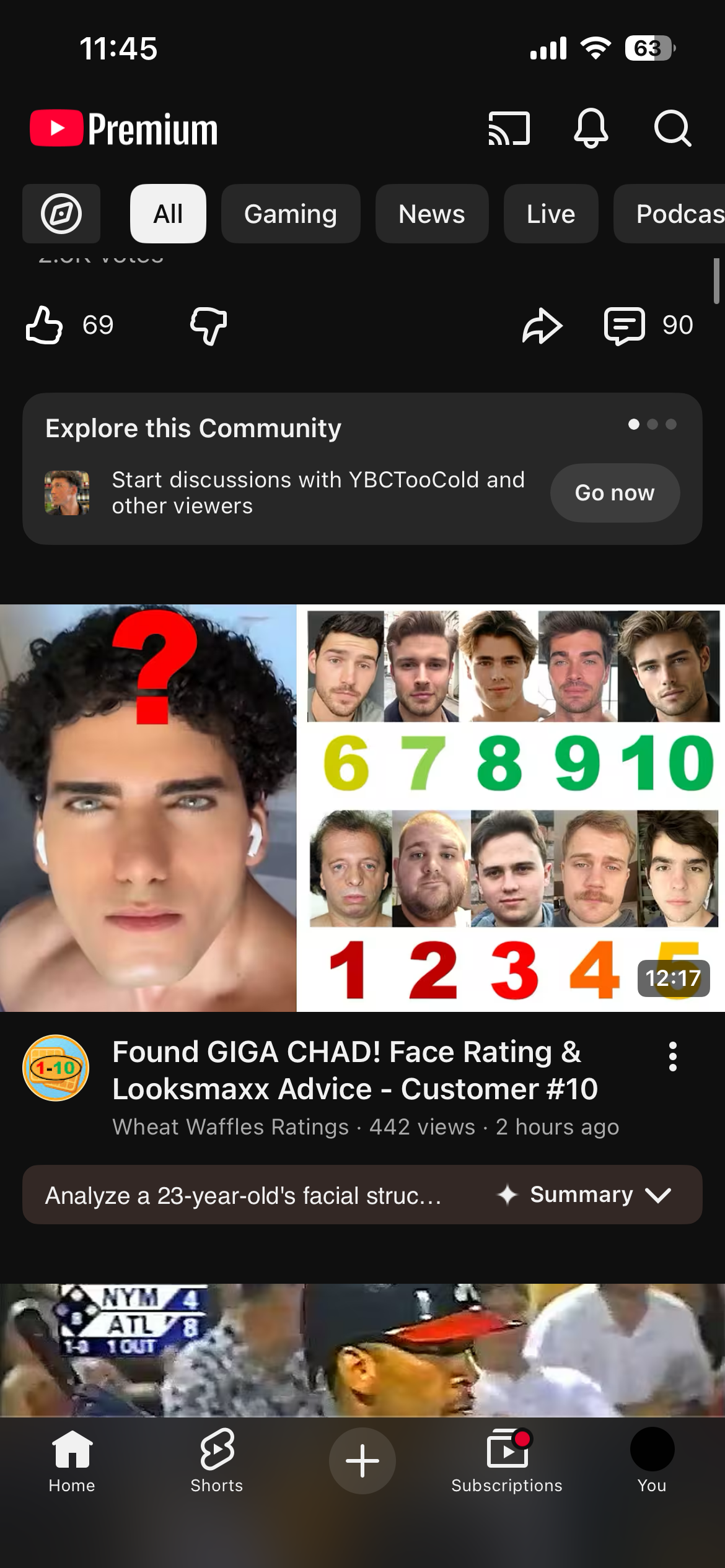Open the Explore compass chip
The height and width of the screenshot is (1568, 725).
[61, 214]
